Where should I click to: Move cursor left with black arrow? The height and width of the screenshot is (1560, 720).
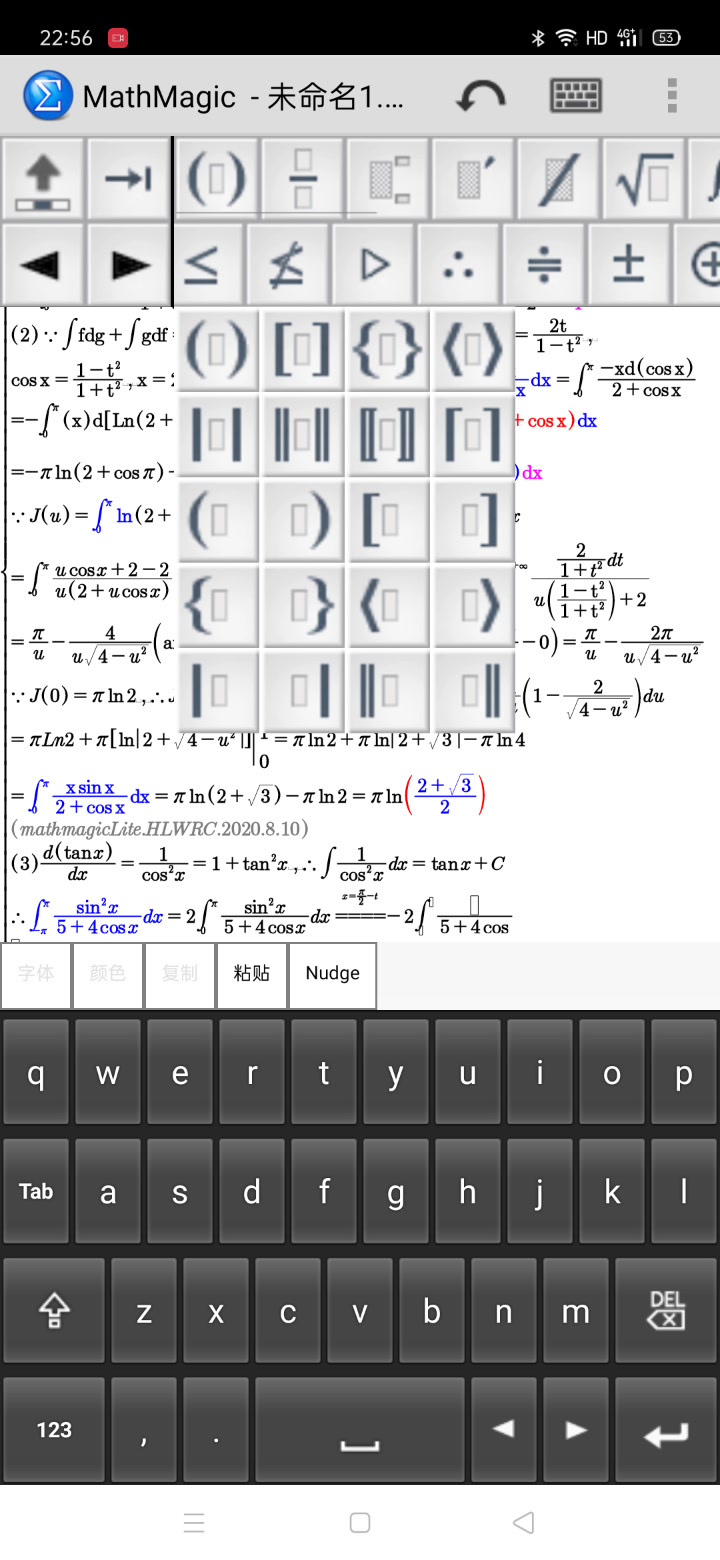(x=40, y=265)
